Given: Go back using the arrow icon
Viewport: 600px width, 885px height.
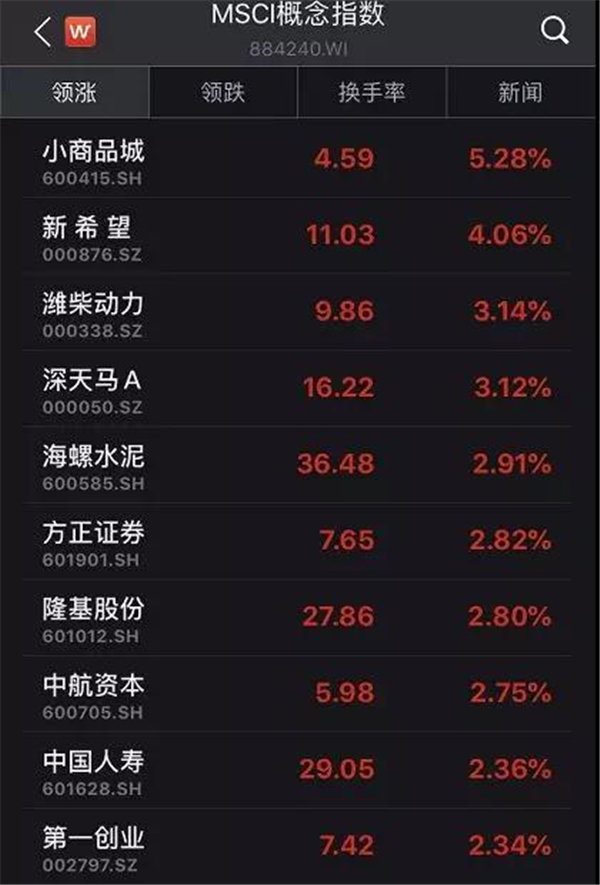Looking at the screenshot, I should (x=41, y=31).
